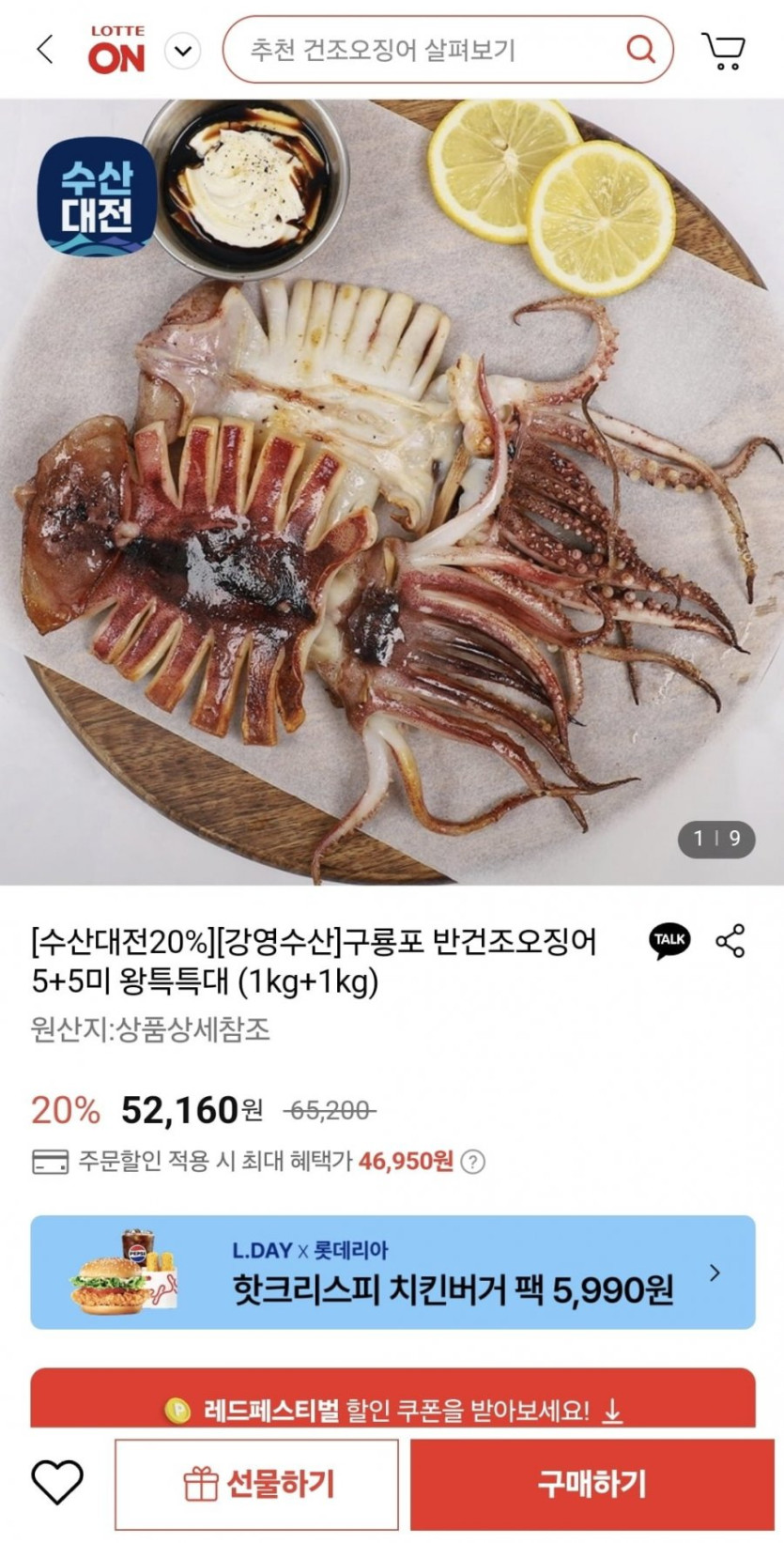Share this squid product
The image size is (784, 1543).
(730, 940)
